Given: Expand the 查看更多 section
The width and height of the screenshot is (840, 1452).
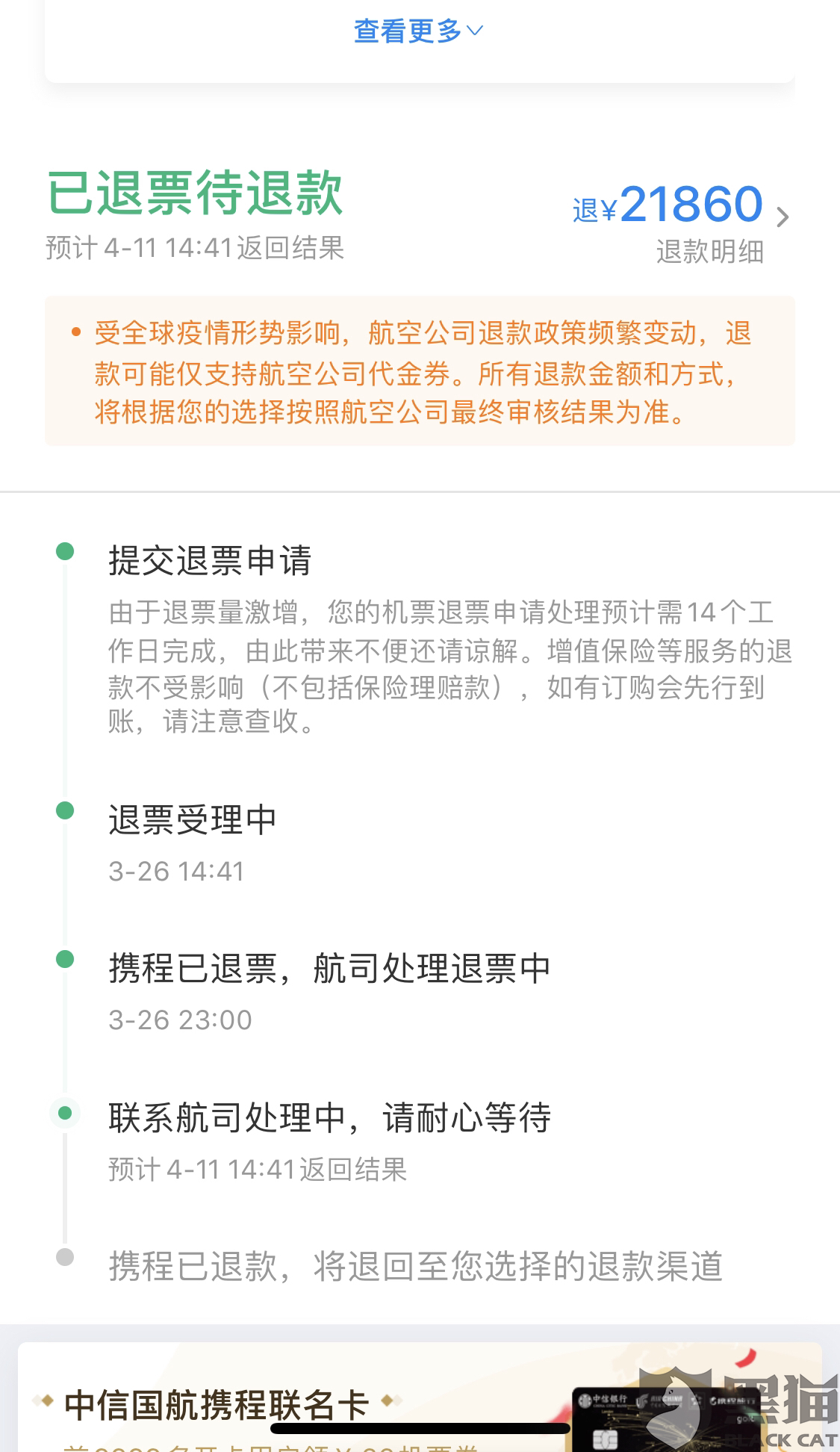Looking at the screenshot, I should (419, 31).
